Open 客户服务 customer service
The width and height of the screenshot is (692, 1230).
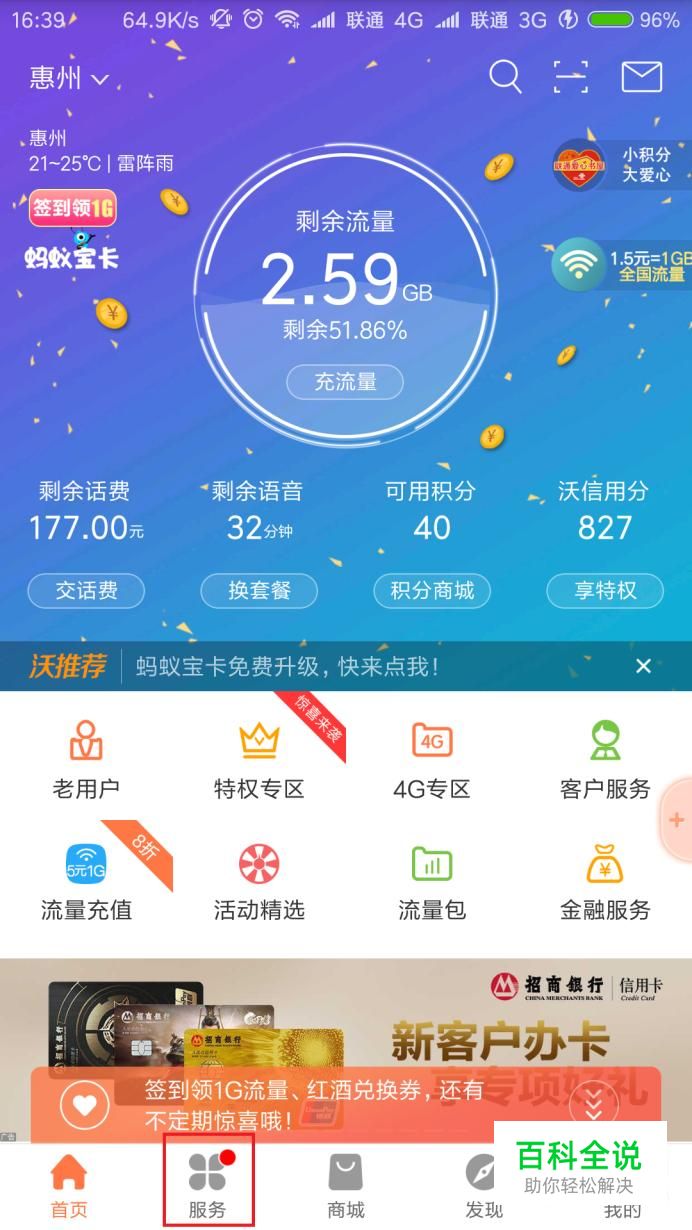point(605,758)
